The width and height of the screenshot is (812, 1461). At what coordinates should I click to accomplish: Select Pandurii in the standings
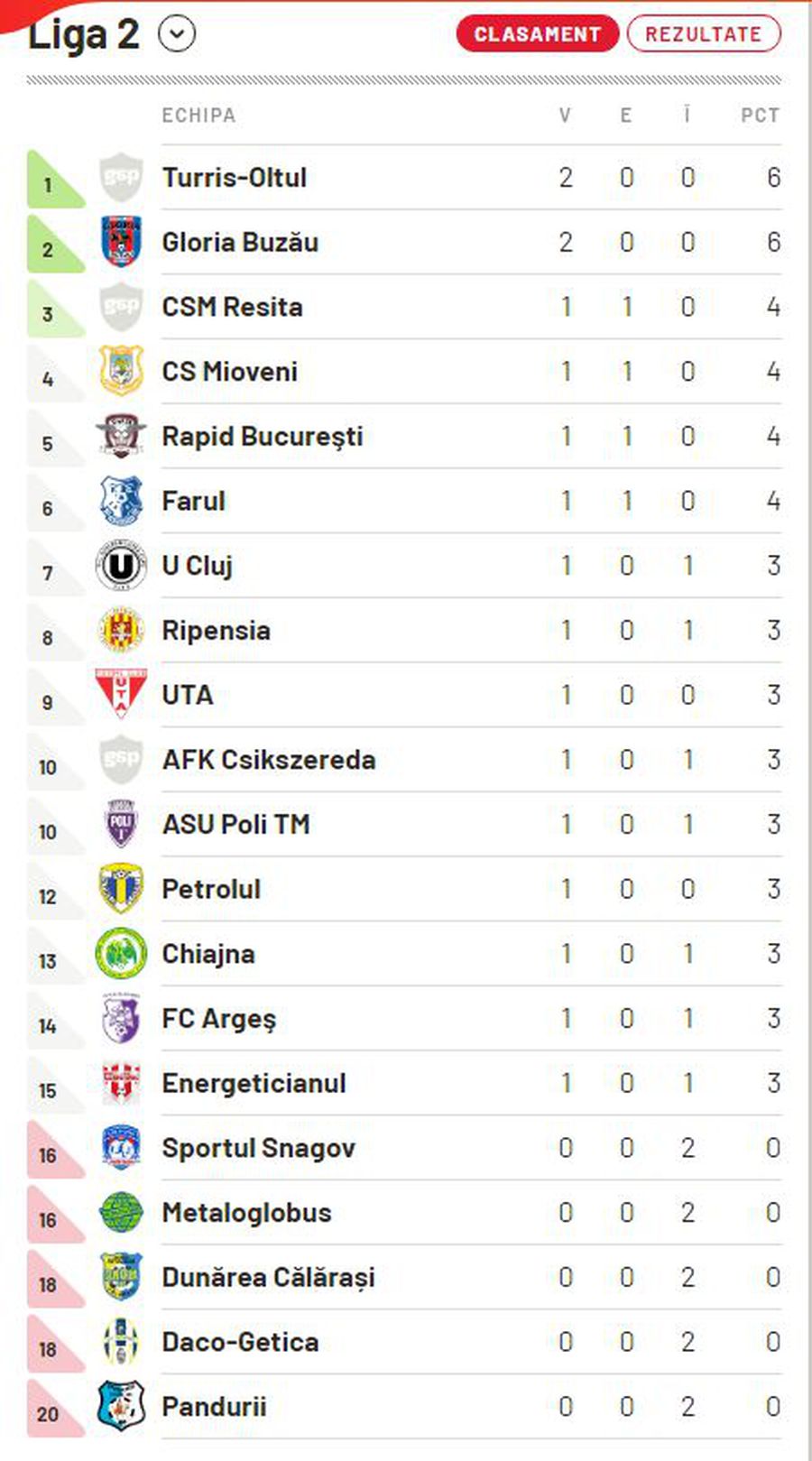pos(404,1407)
